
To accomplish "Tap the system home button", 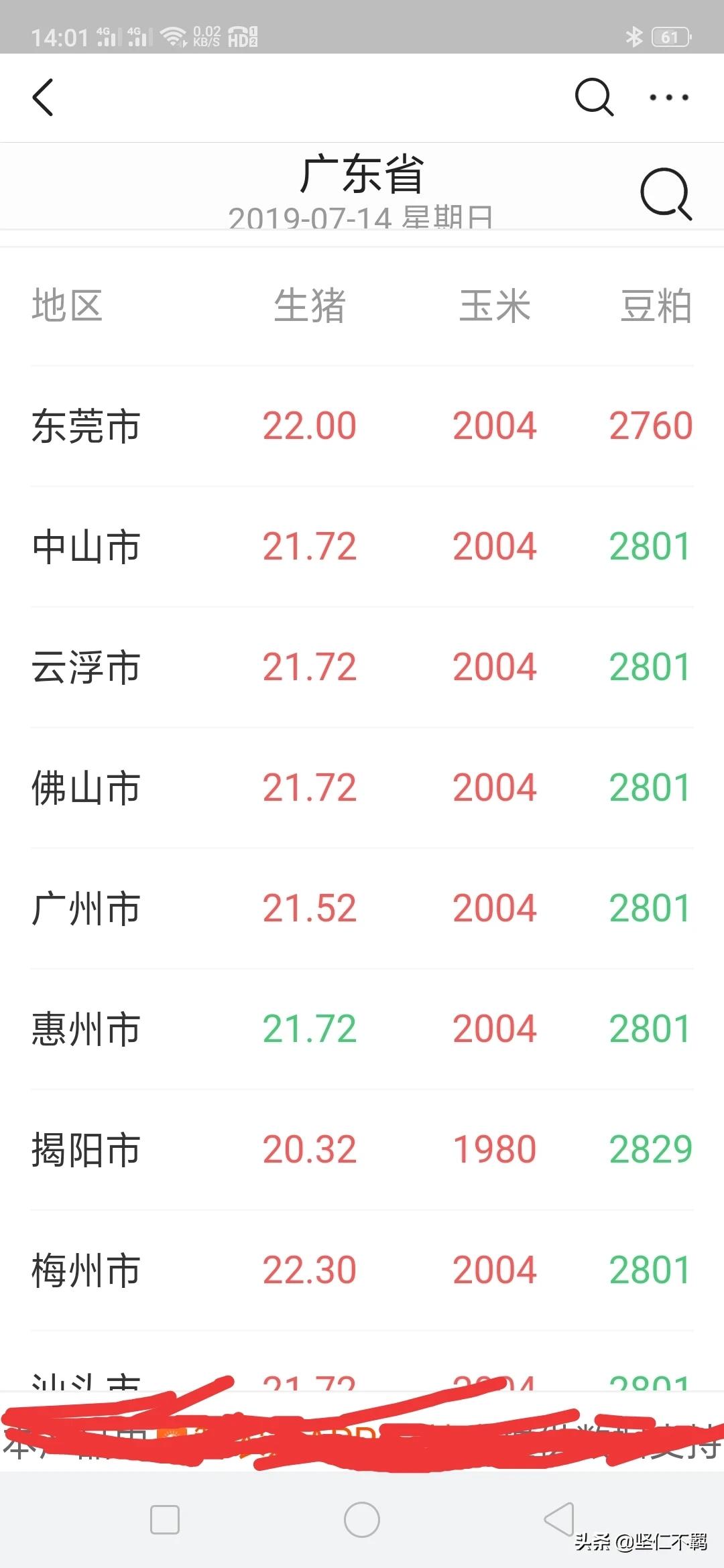I will pos(362,1519).
